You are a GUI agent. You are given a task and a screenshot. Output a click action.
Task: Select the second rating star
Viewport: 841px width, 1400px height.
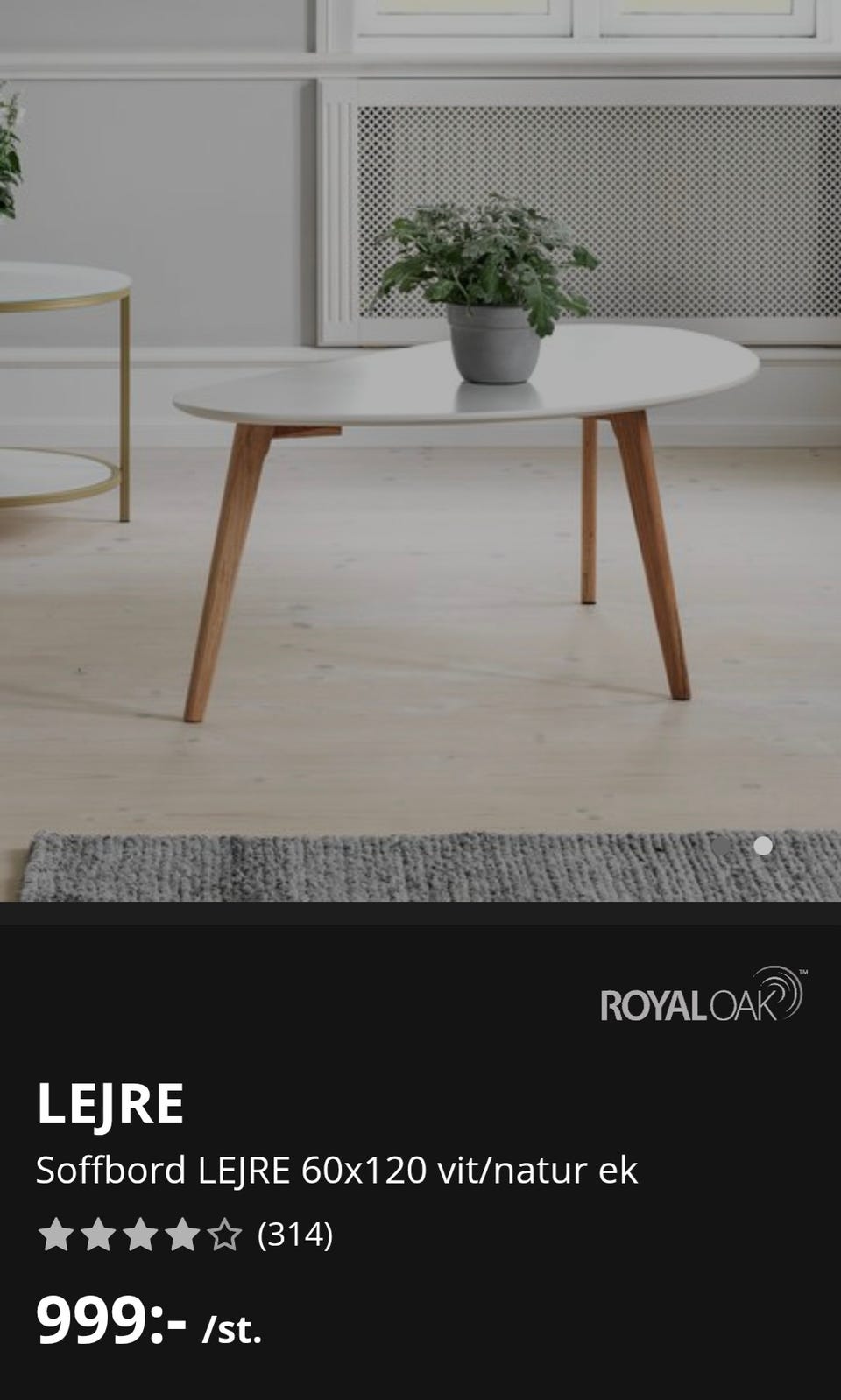pos(100,1235)
